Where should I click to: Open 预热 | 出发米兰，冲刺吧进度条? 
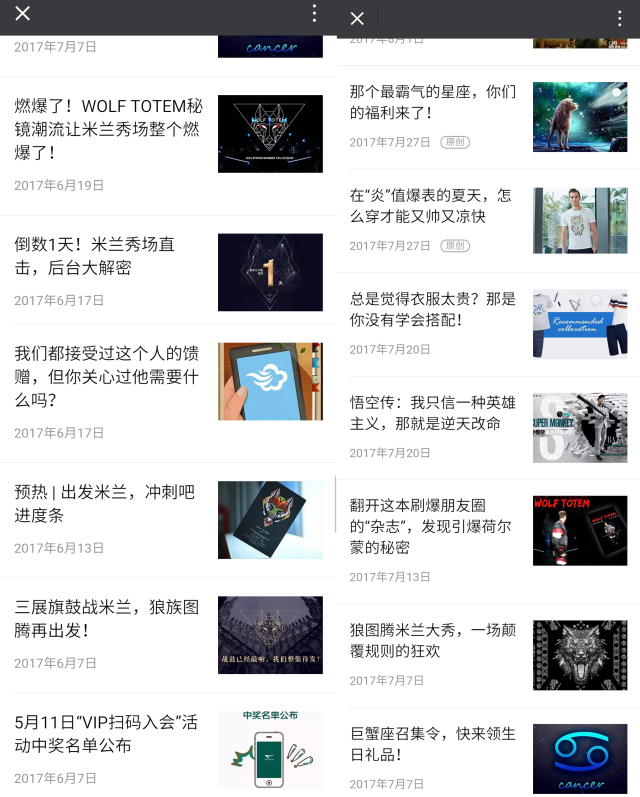click(105, 503)
